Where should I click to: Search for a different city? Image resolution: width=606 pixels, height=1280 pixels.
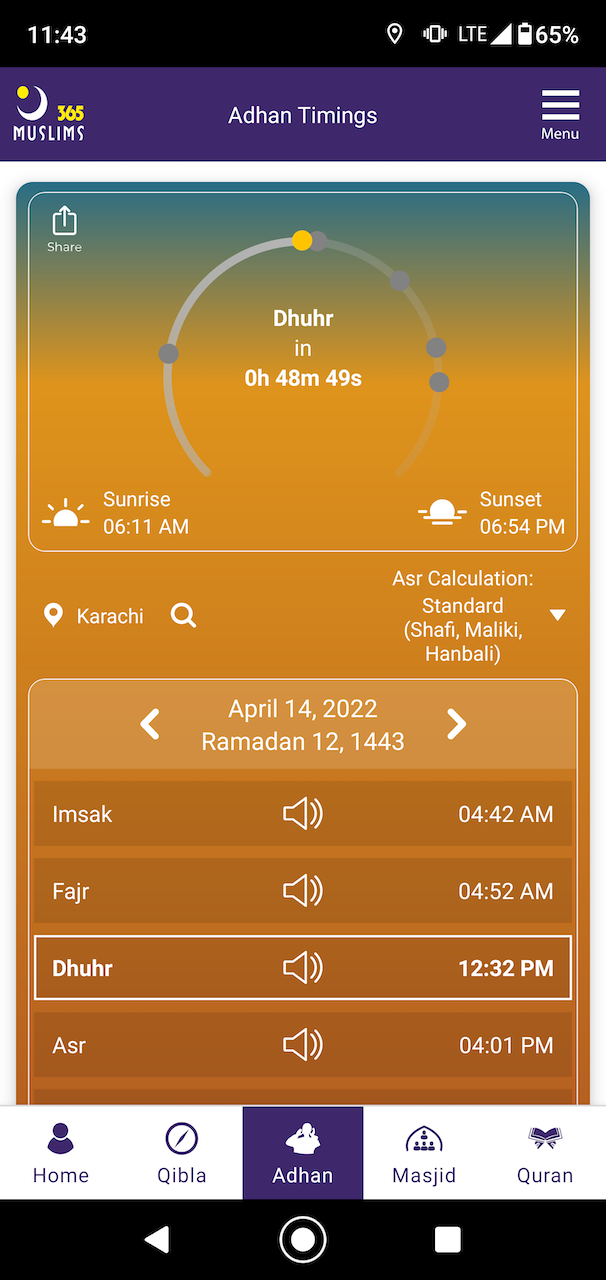(x=183, y=615)
